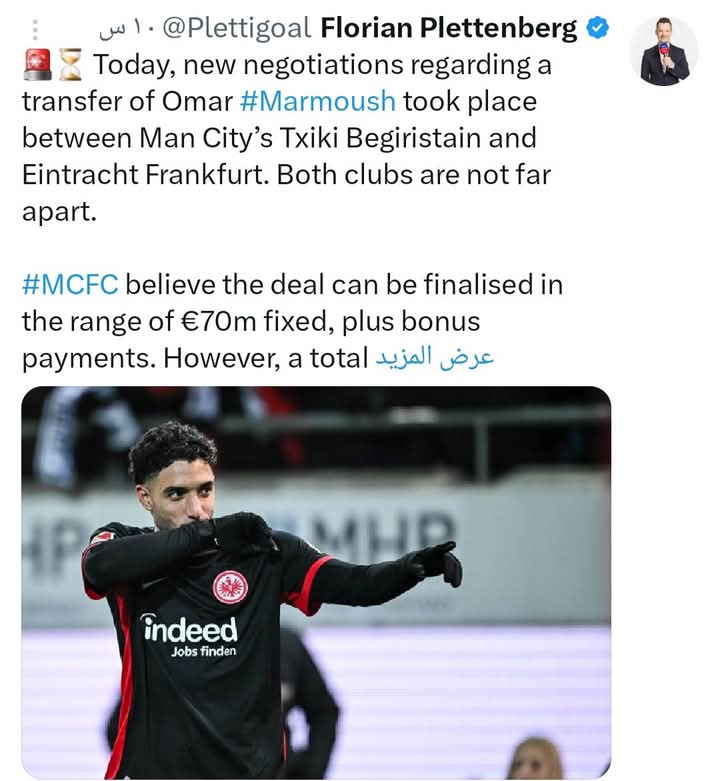
Task: Open the attached Marmoush photo
Action: (x=315, y=582)
